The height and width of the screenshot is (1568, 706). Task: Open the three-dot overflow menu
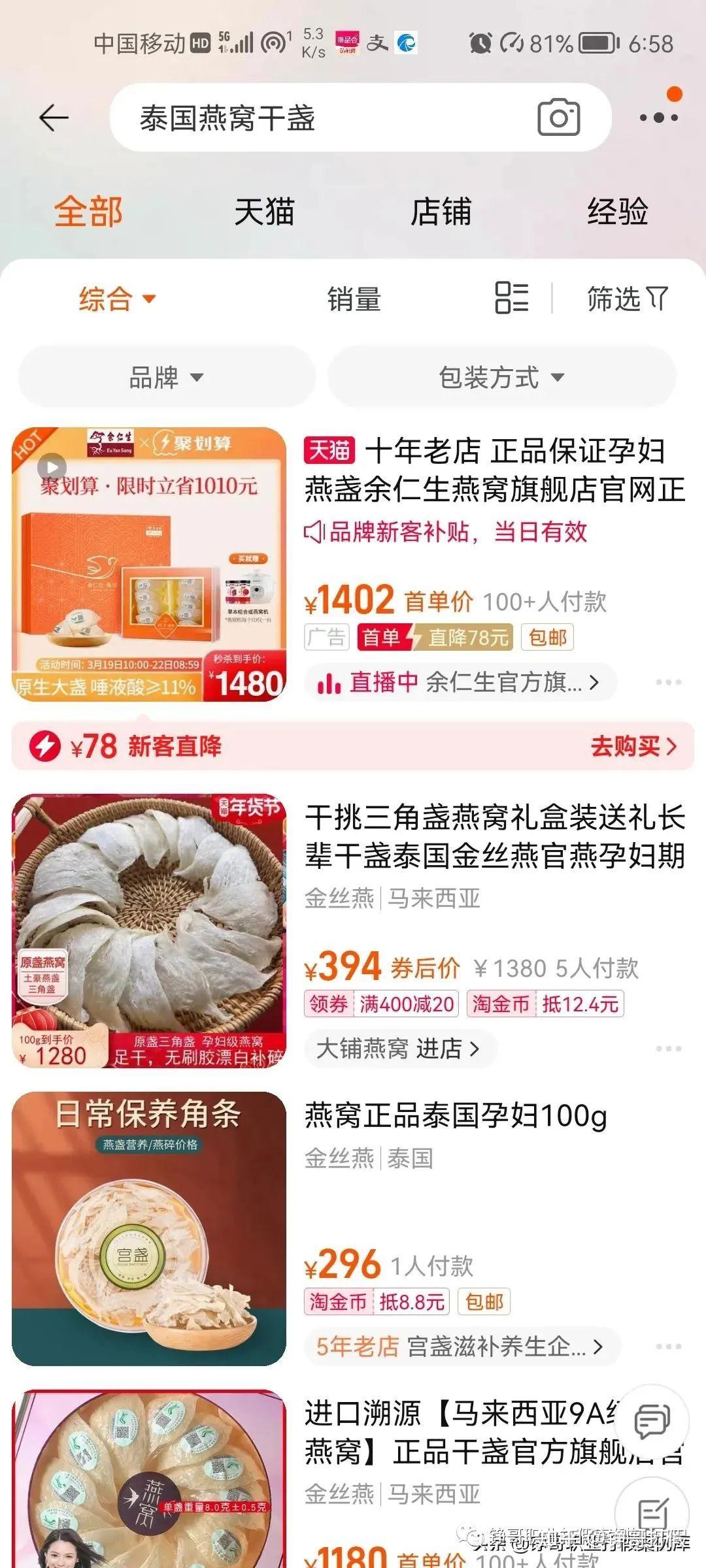point(658,118)
